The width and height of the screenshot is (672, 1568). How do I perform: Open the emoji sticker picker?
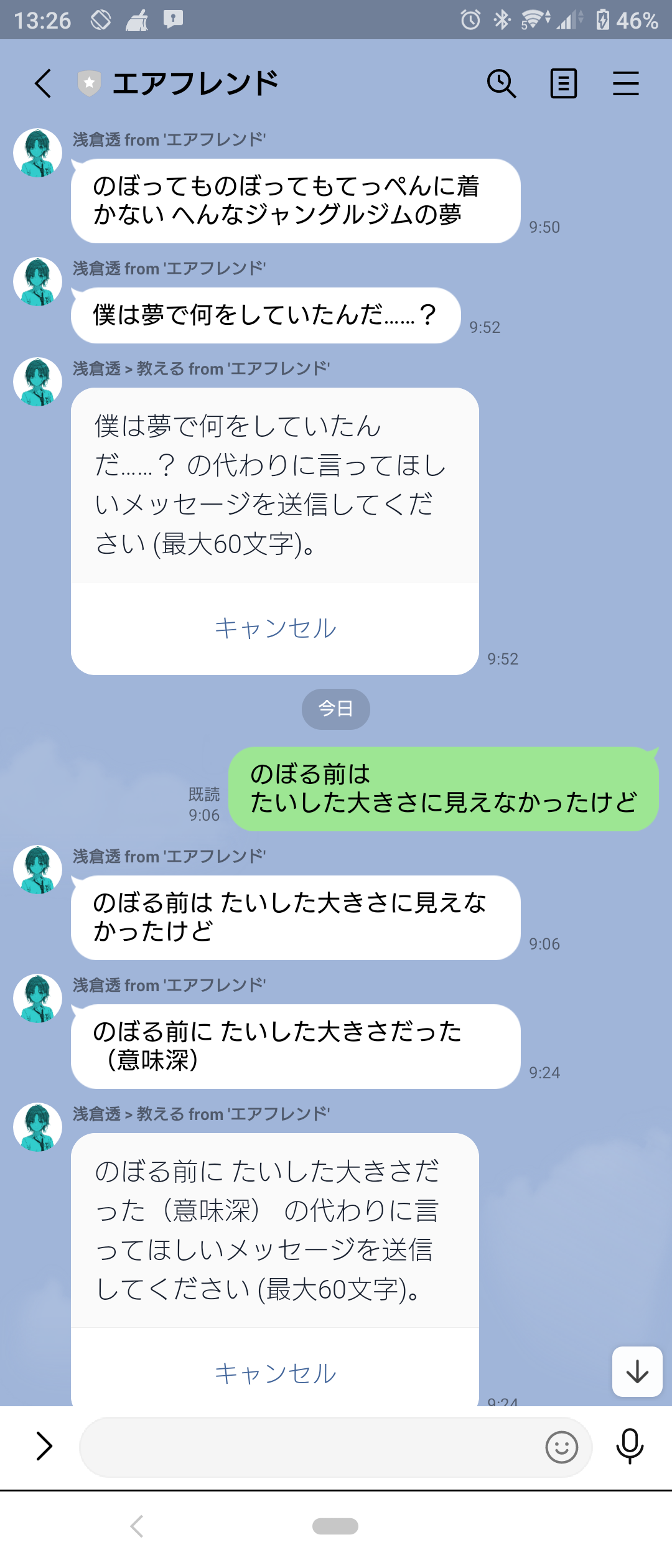(561, 1447)
